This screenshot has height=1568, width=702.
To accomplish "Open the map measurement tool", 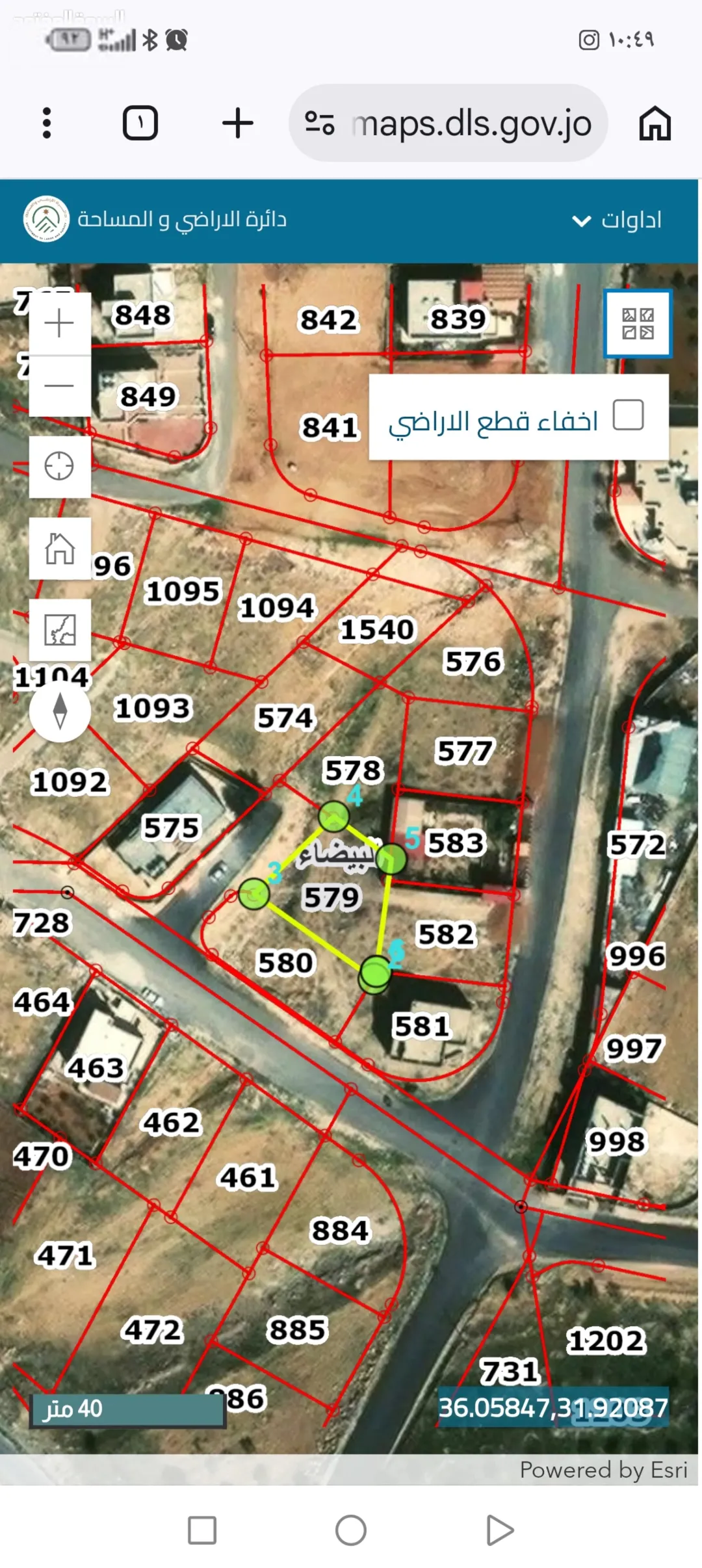I will (x=60, y=630).
